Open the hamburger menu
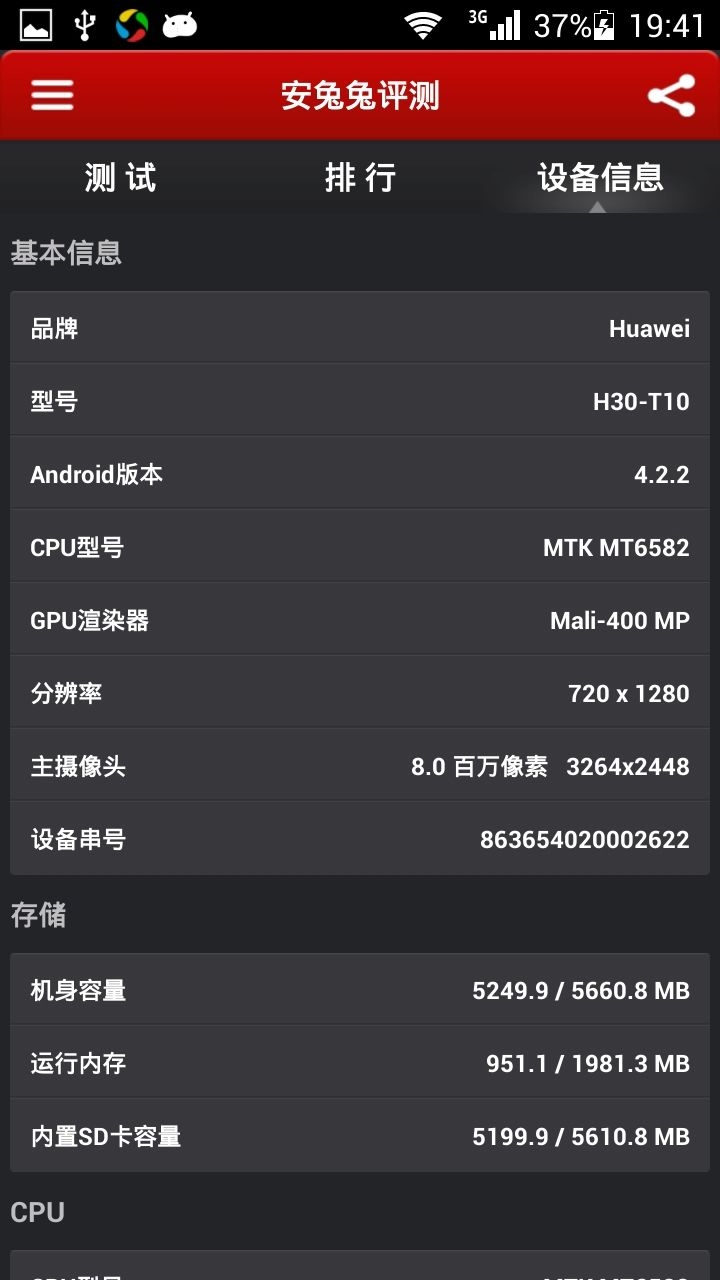The image size is (720, 1280). click(x=52, y=95)
